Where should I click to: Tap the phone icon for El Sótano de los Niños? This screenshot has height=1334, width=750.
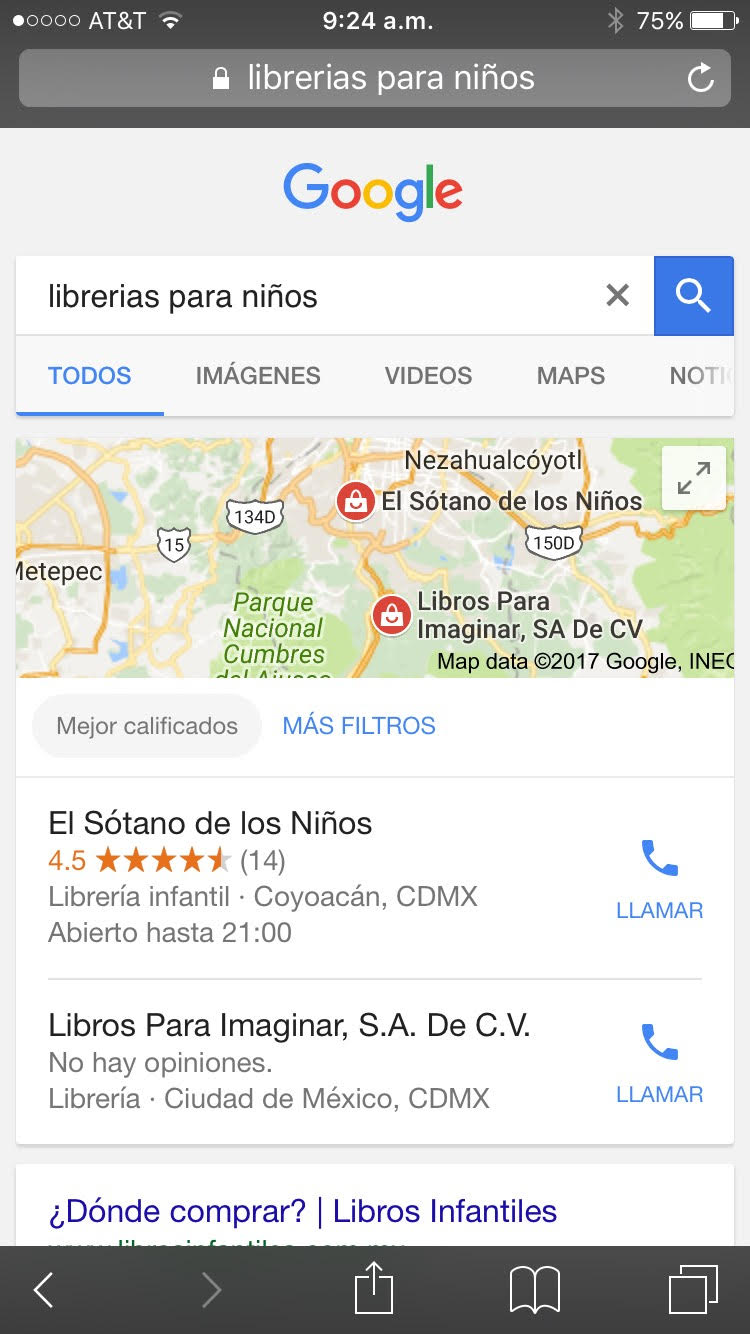click(x=657, y=858)
